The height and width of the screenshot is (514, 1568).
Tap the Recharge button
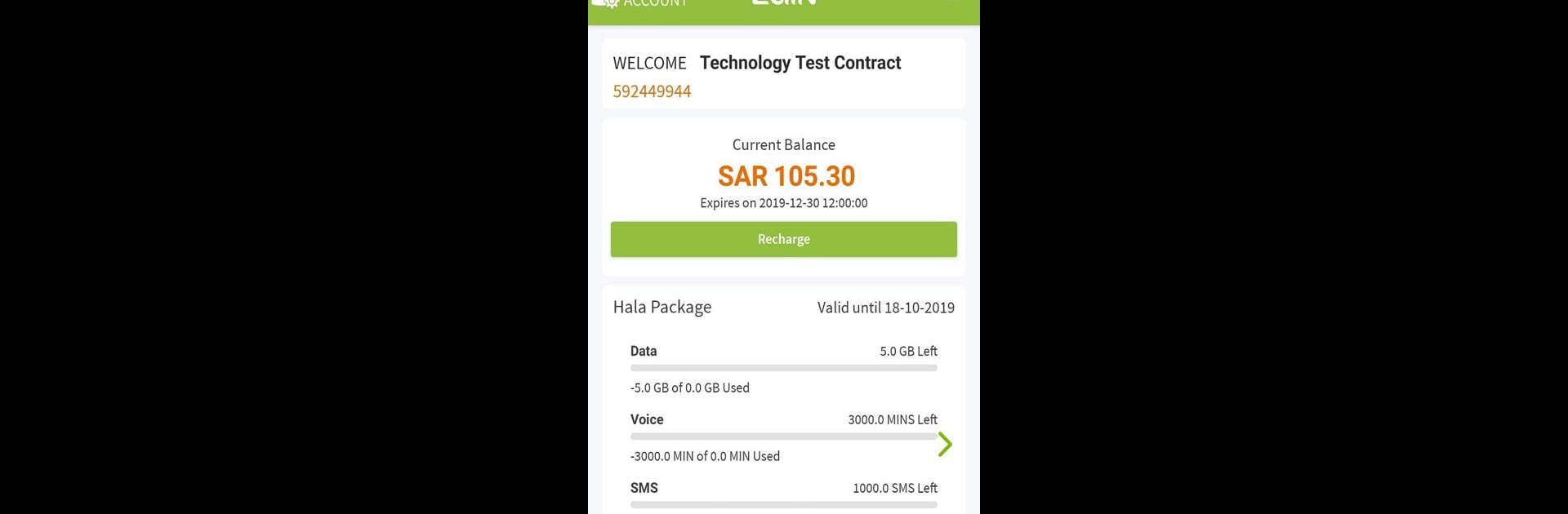(x=783, y=239)
